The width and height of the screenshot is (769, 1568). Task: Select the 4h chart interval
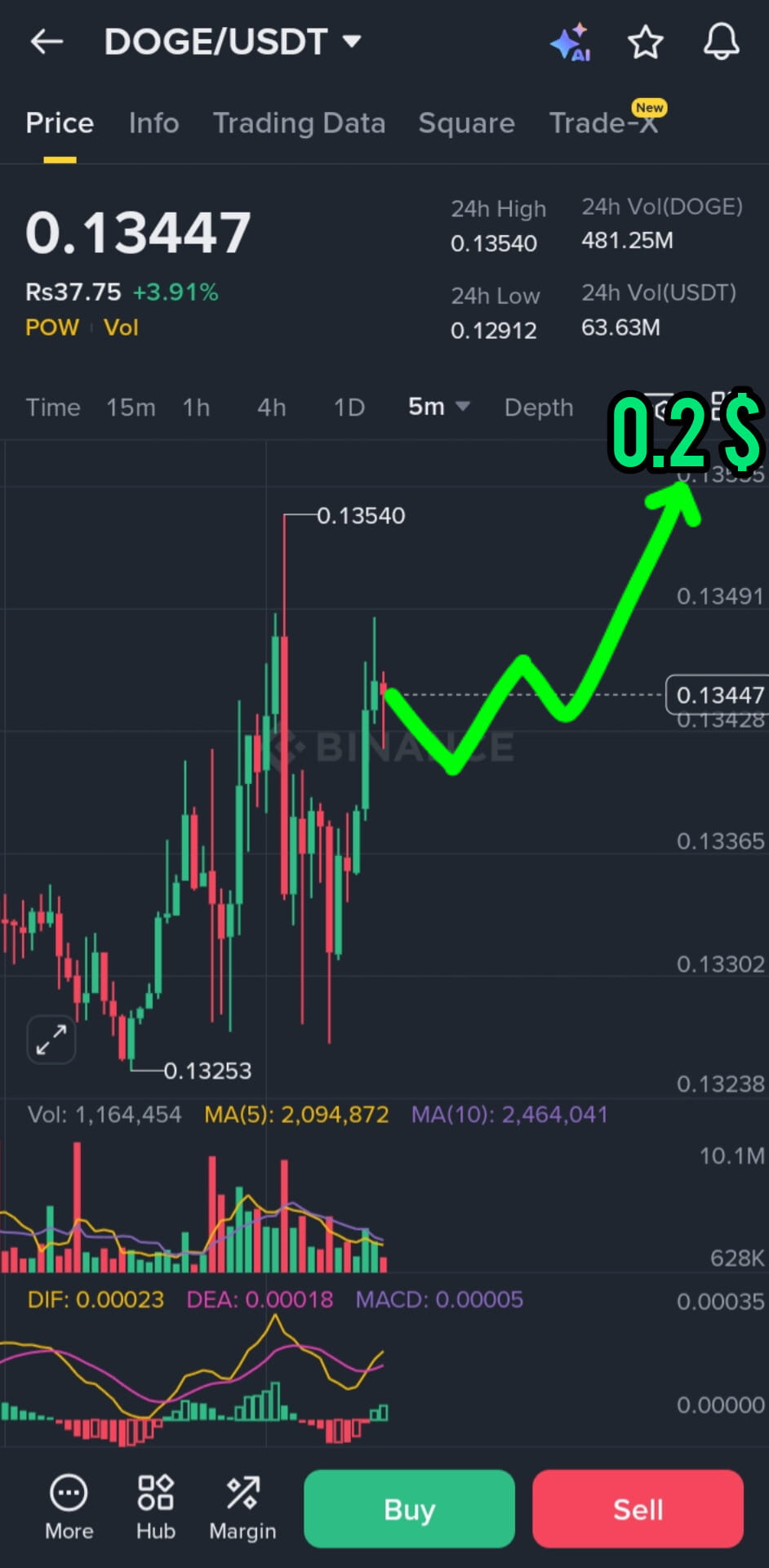pos(271,408)
